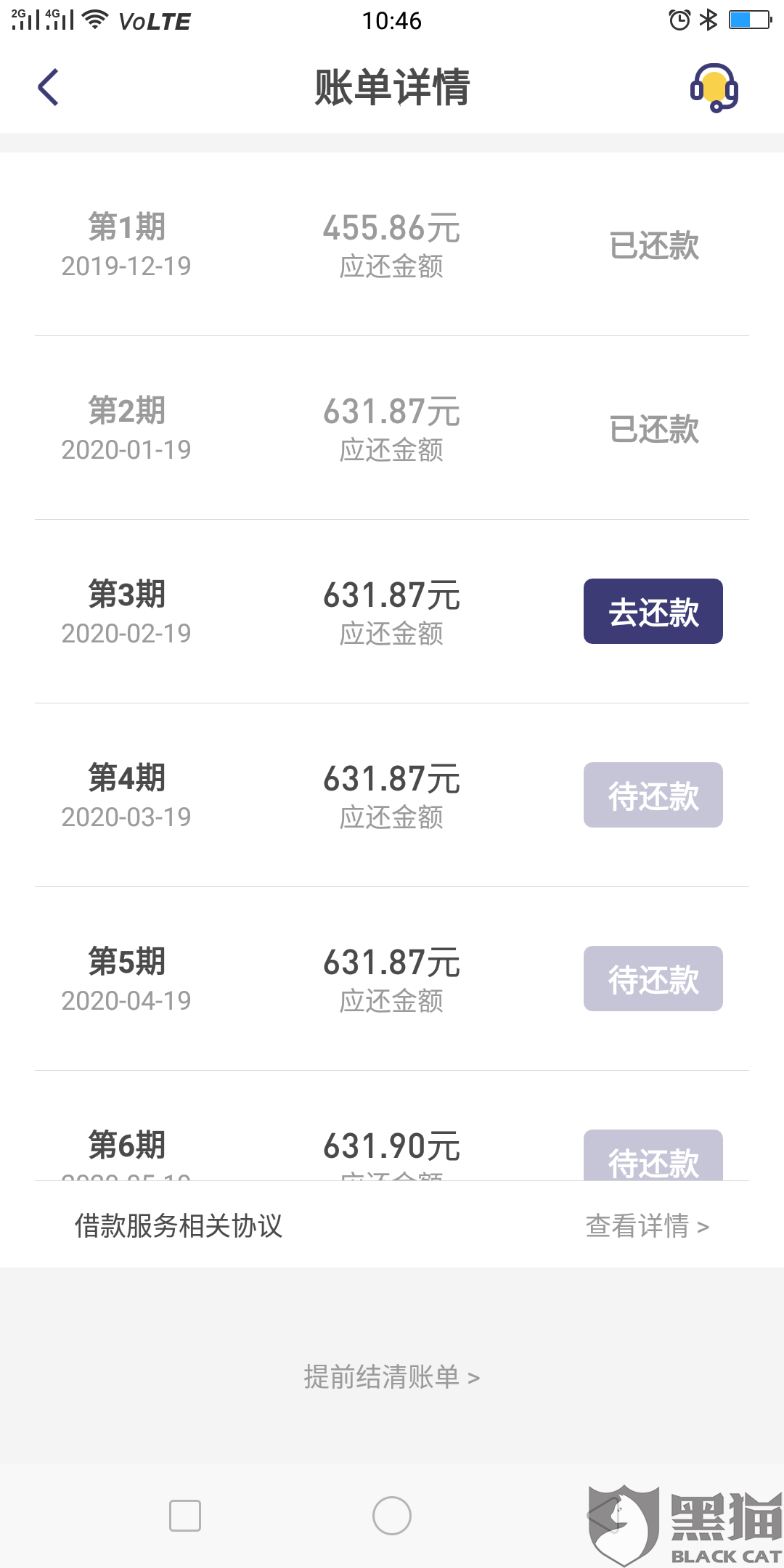
Task: Tap 待还款 button for 第6期
Action: point(653,1156)
